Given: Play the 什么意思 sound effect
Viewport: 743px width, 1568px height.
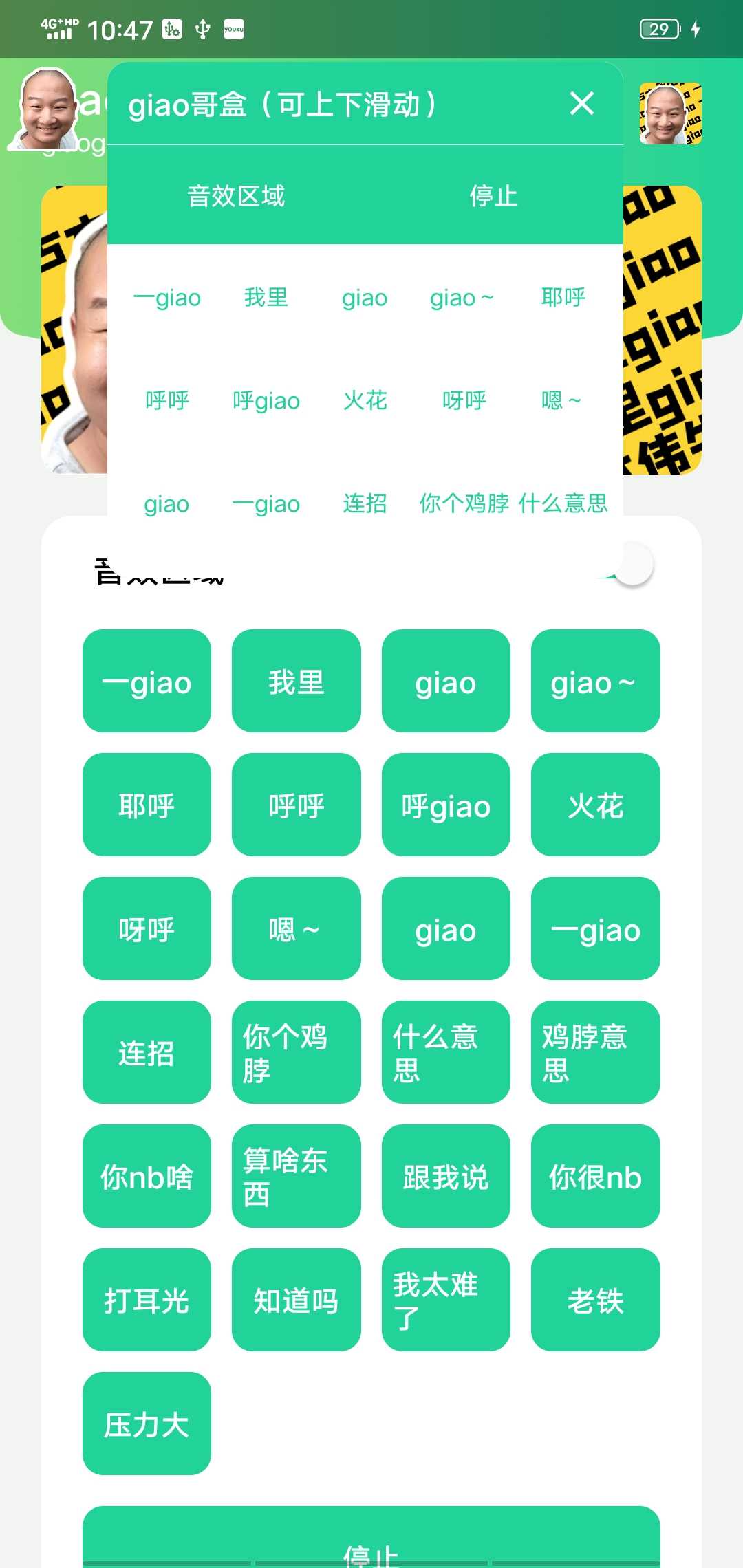Looking at the screenshot, I should coord(446,1052).
